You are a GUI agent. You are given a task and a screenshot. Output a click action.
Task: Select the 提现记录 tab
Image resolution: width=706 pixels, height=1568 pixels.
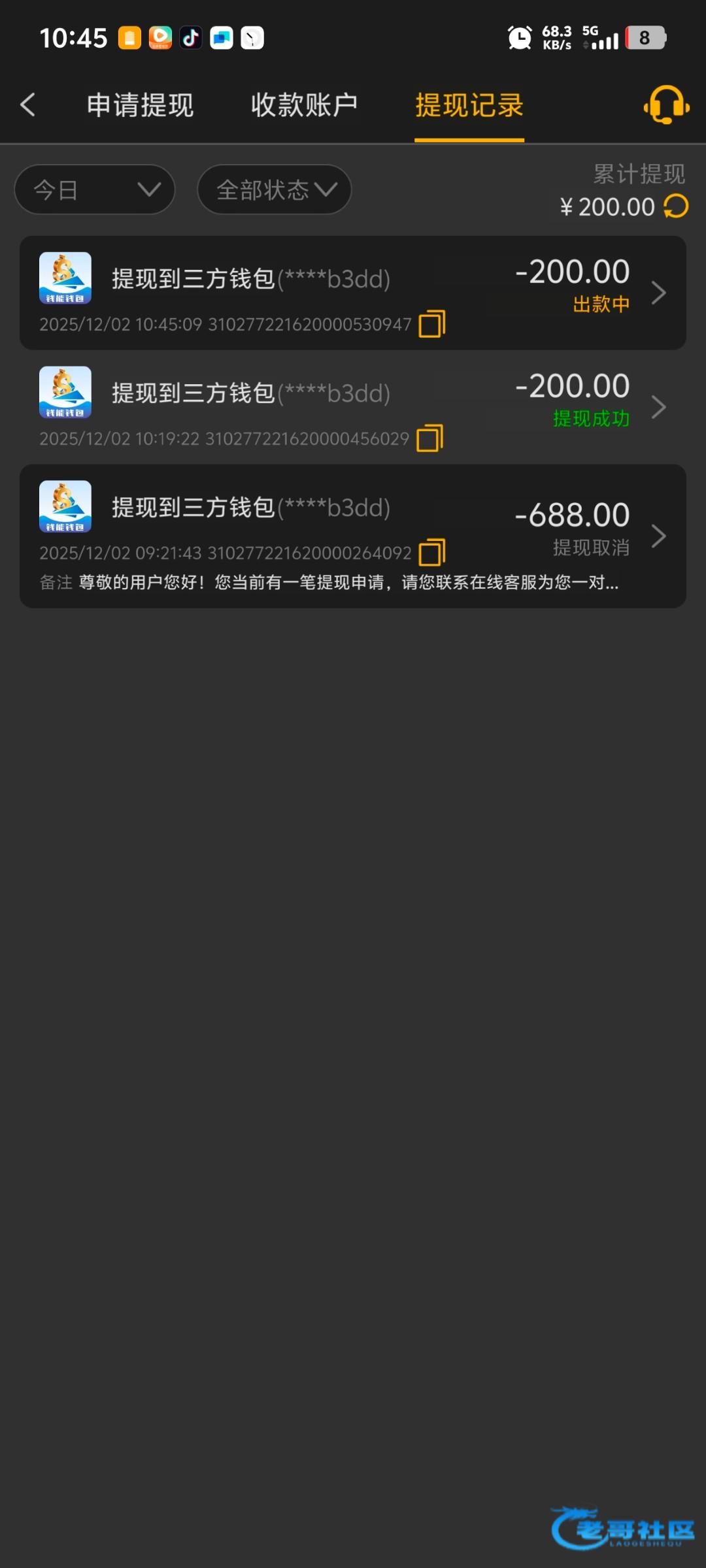pyautogui.click(x=469, y=105)
